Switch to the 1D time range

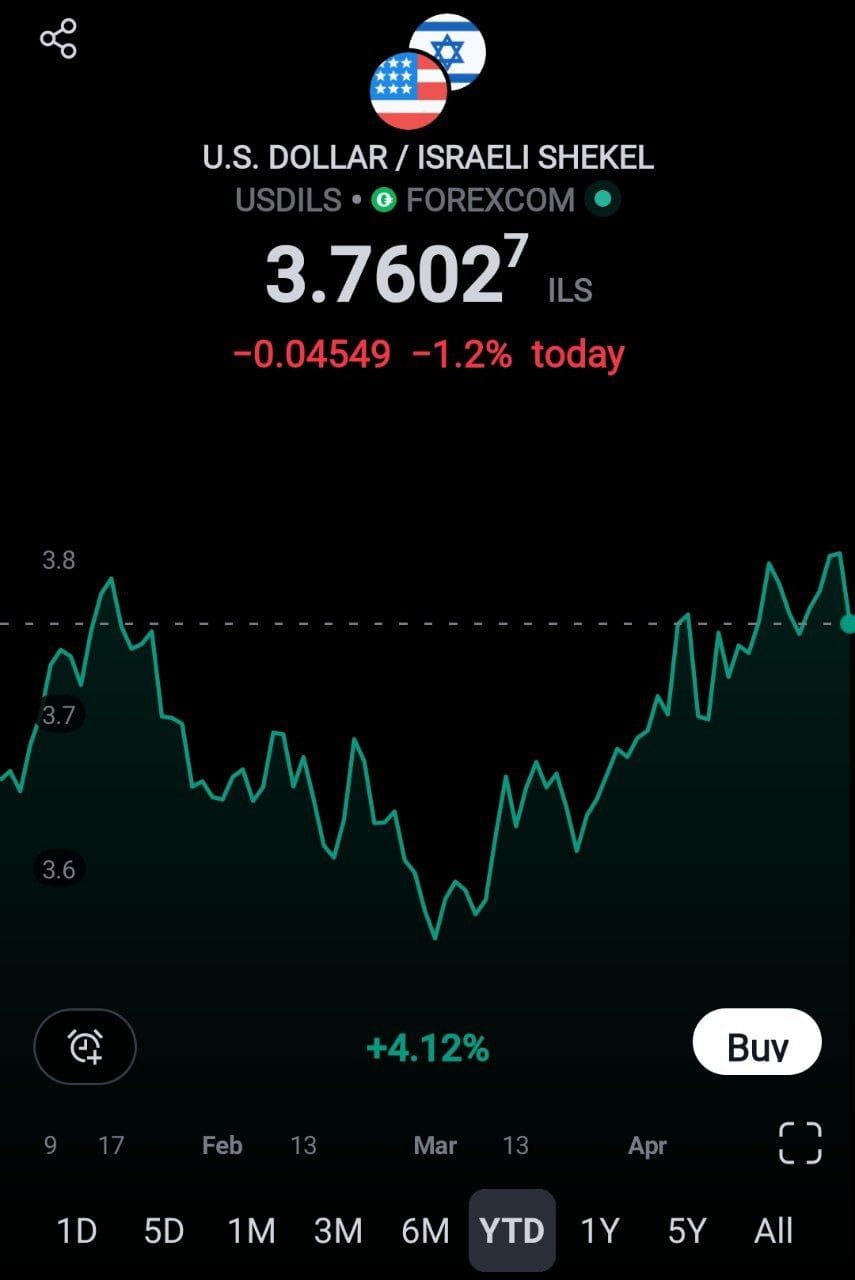[77, 1231]
